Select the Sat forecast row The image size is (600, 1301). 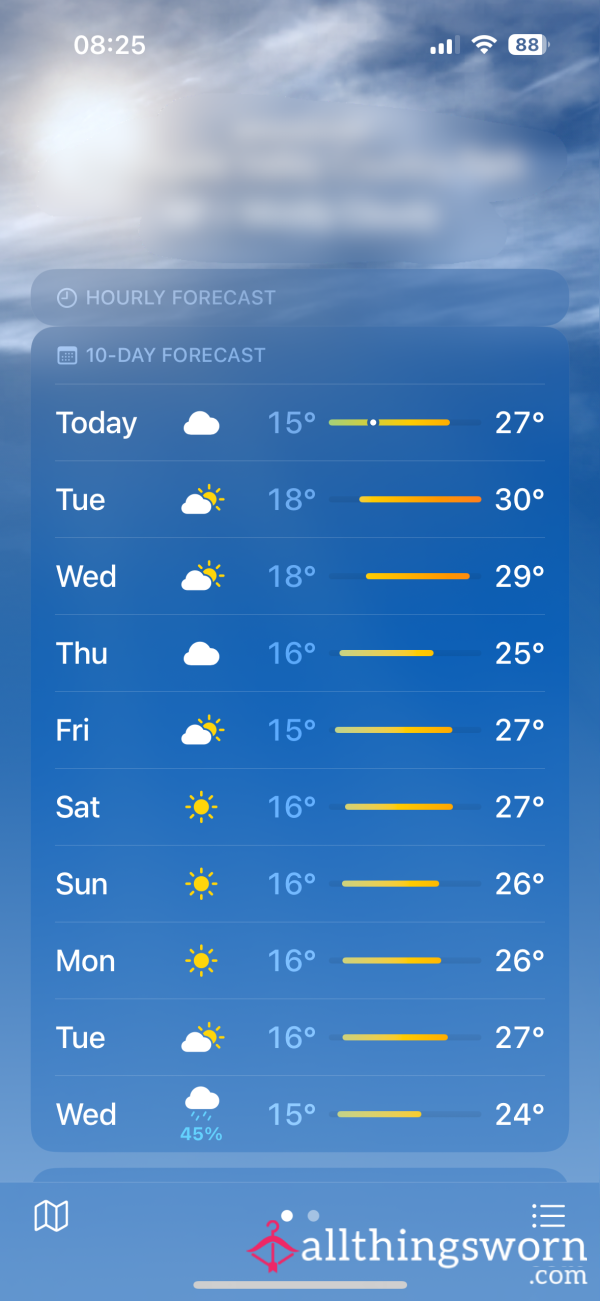click(300, 807)
